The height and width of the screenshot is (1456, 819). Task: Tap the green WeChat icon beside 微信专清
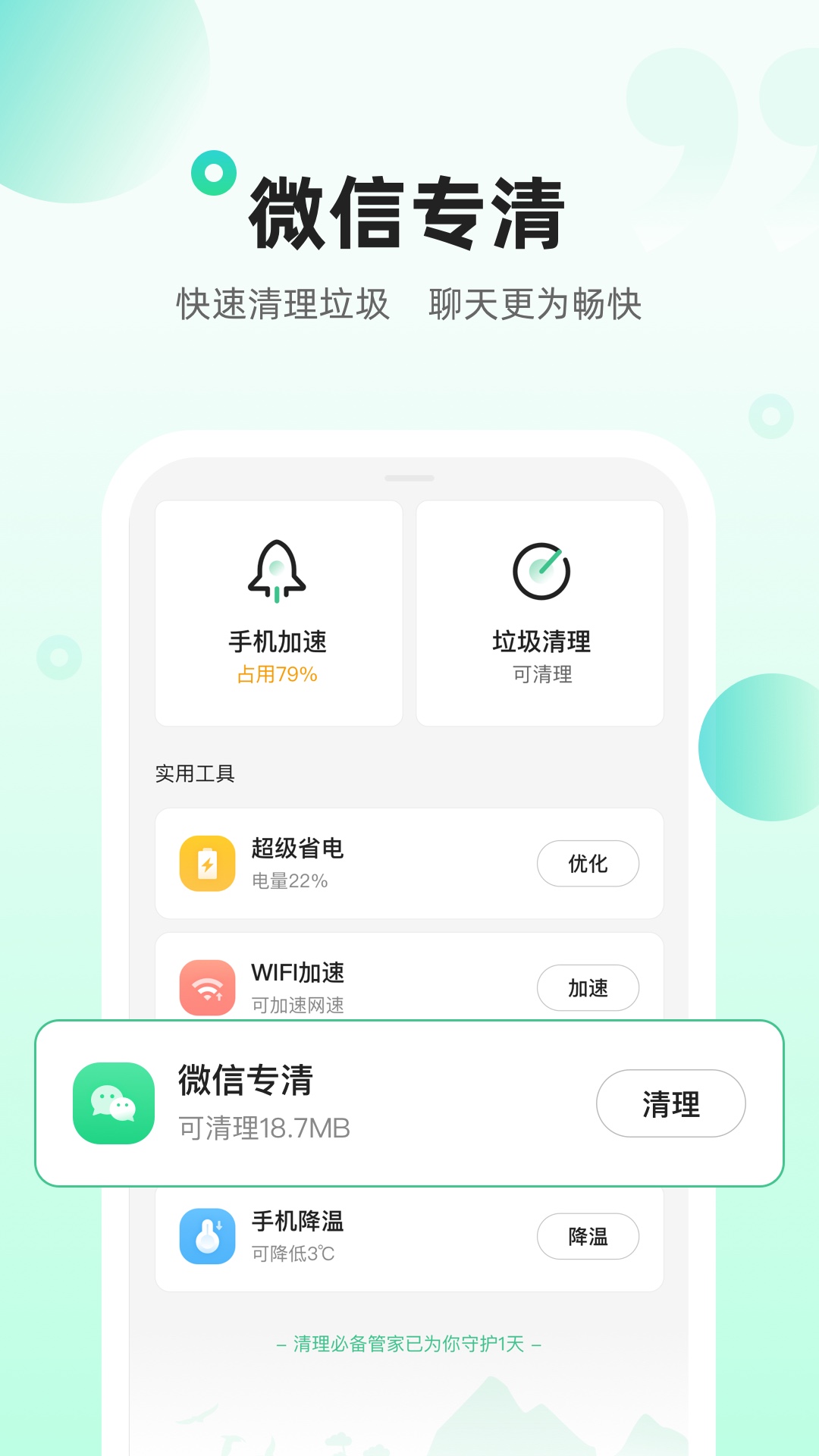coord(112,1103)
